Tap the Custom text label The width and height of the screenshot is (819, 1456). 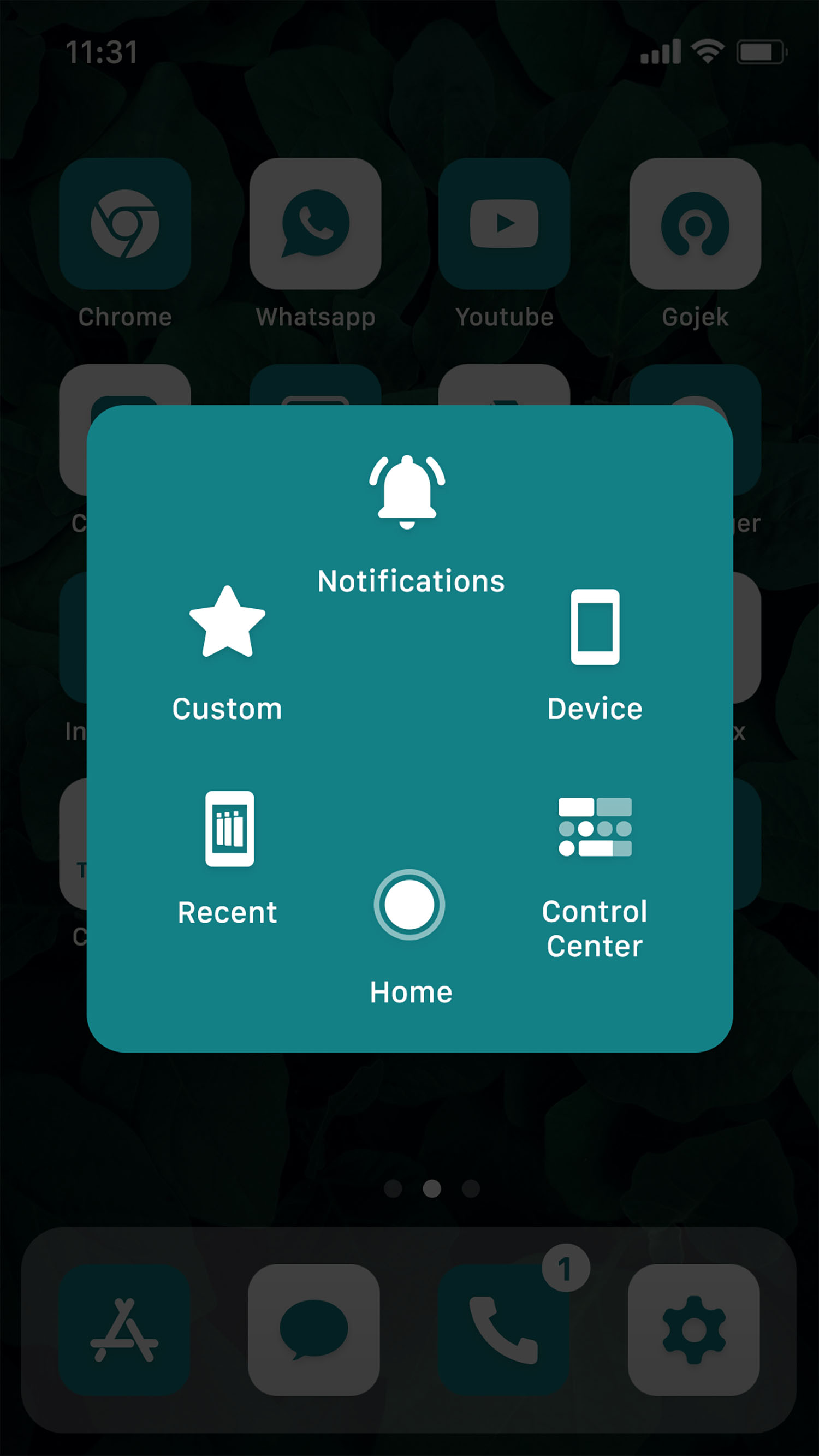tap(227, 709)
